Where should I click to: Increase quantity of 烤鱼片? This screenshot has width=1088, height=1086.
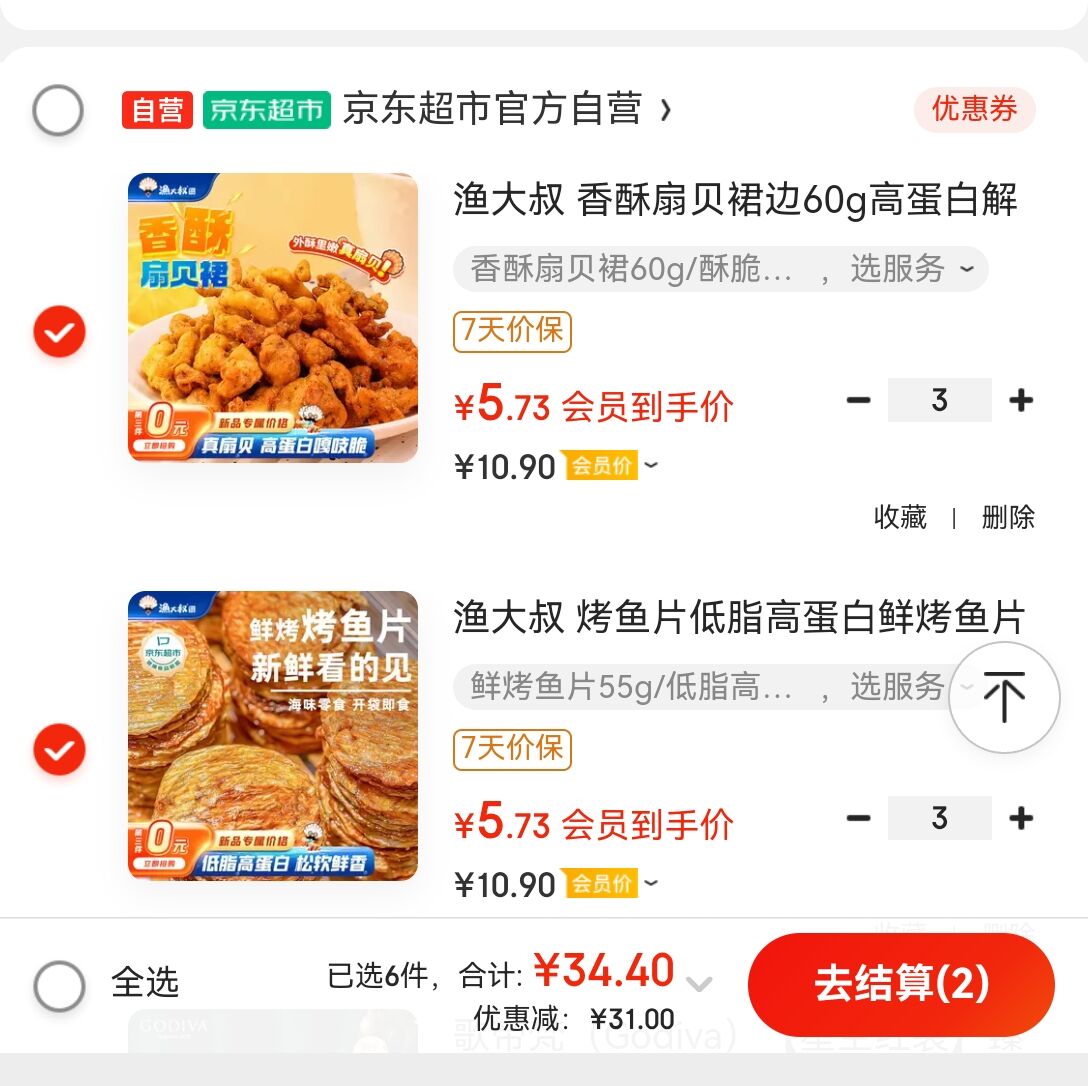point(1021,819)
